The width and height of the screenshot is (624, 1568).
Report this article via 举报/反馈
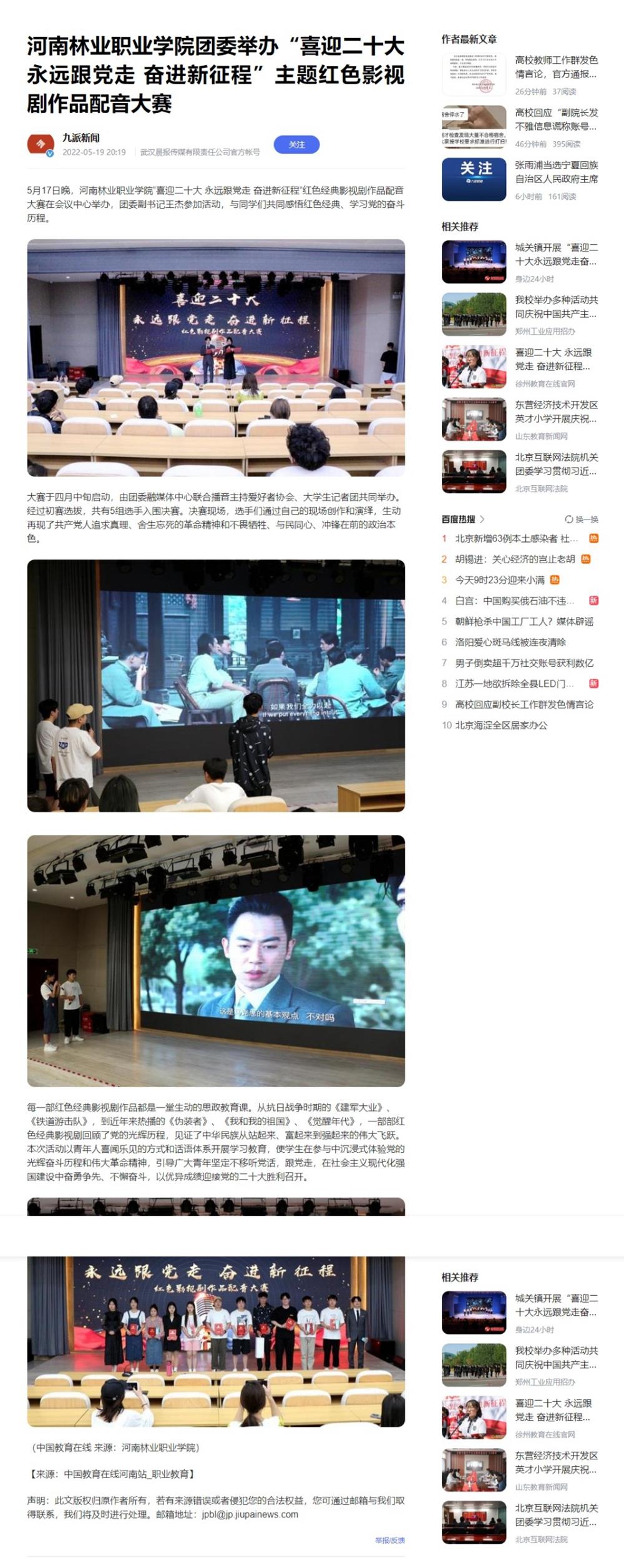click(x=389, y=1540)
